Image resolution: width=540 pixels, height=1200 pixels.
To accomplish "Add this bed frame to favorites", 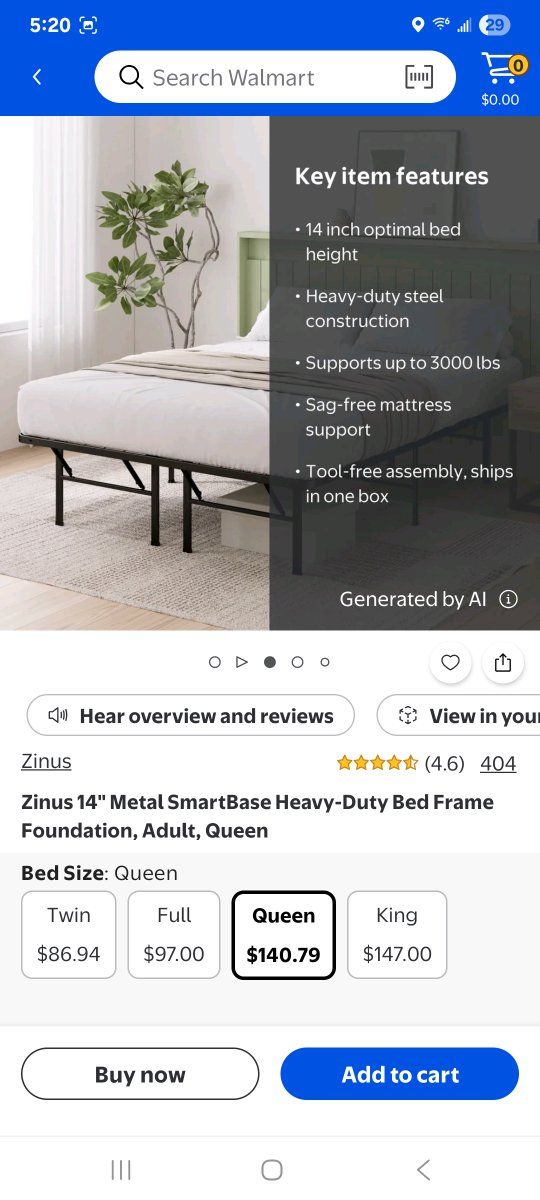I will (450, 662).
